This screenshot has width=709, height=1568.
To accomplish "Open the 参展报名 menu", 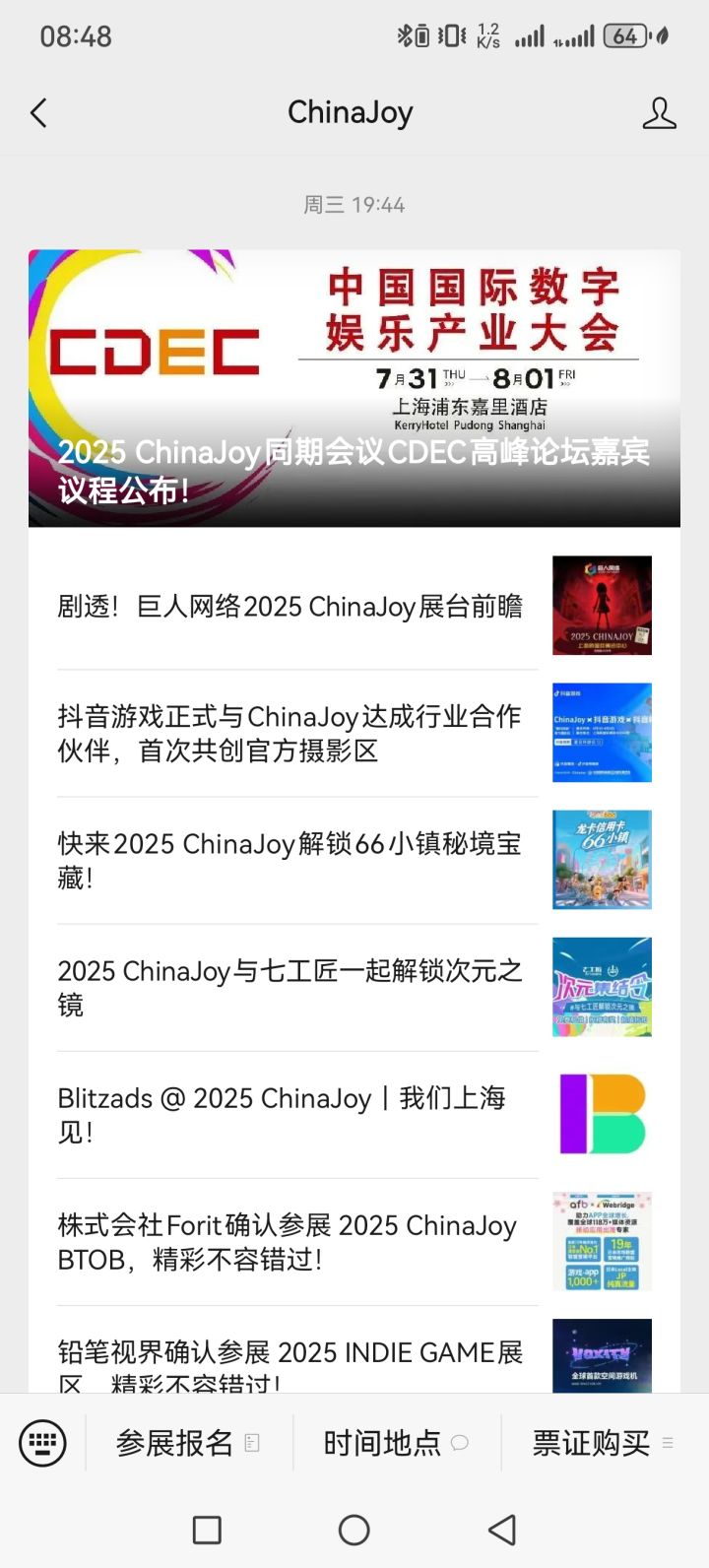I will tap(187, 1443).
